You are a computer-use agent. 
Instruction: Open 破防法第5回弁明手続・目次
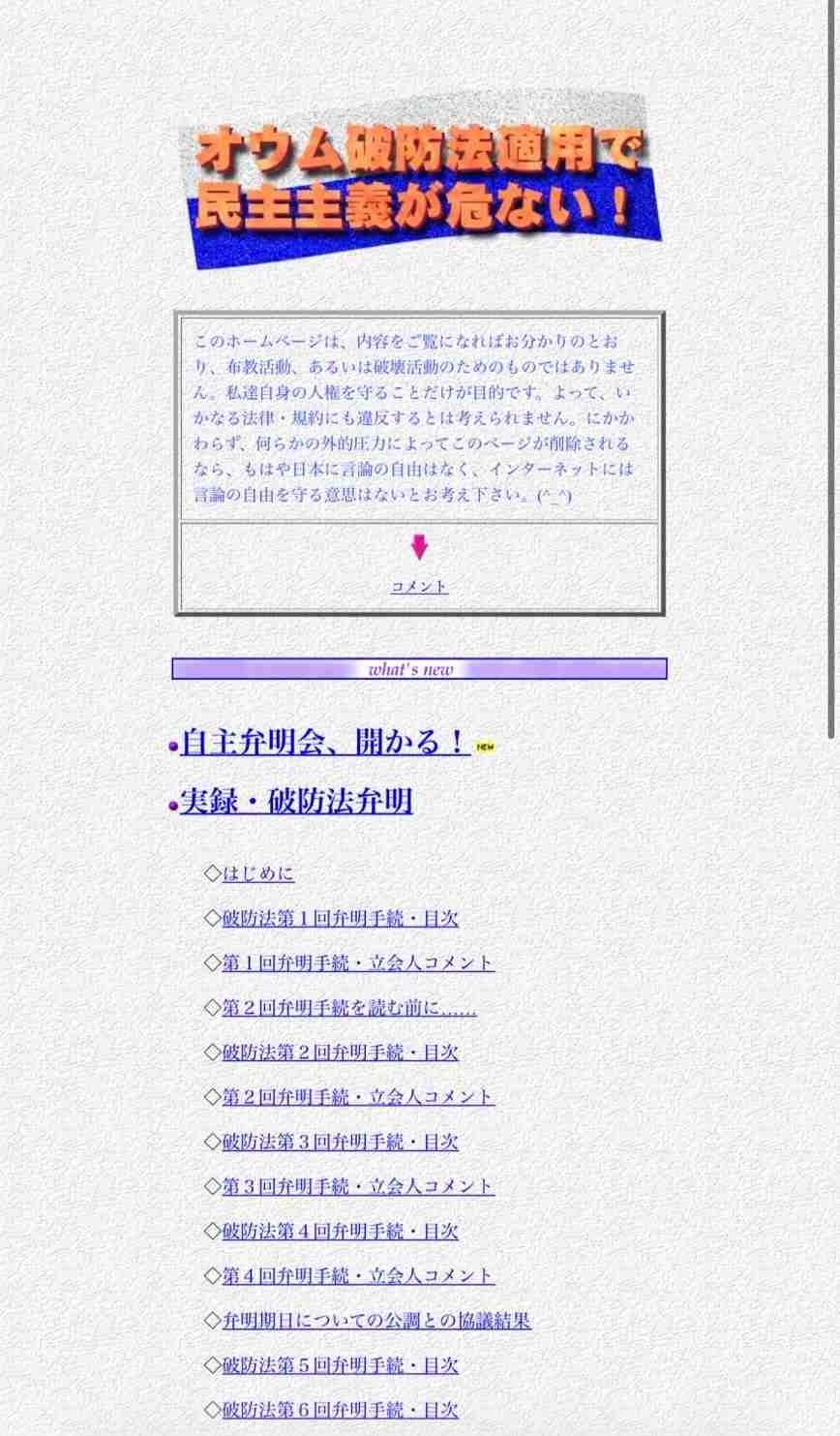340,1365
